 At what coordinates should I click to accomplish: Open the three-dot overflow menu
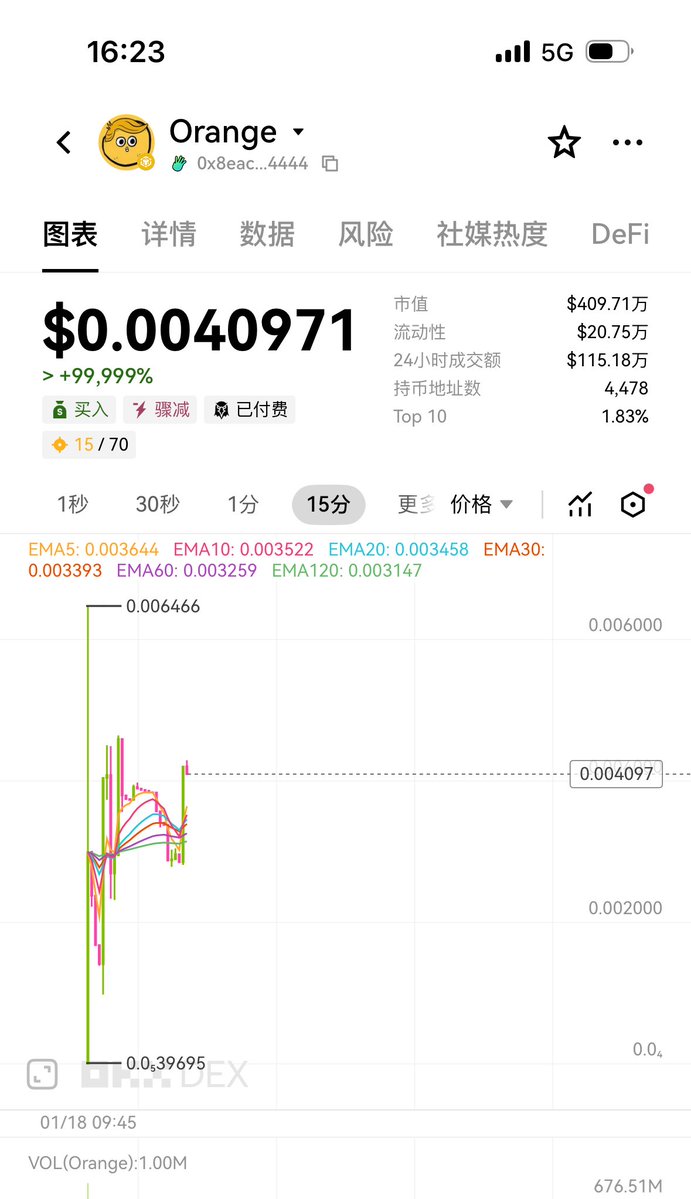[x=627, y=143]
